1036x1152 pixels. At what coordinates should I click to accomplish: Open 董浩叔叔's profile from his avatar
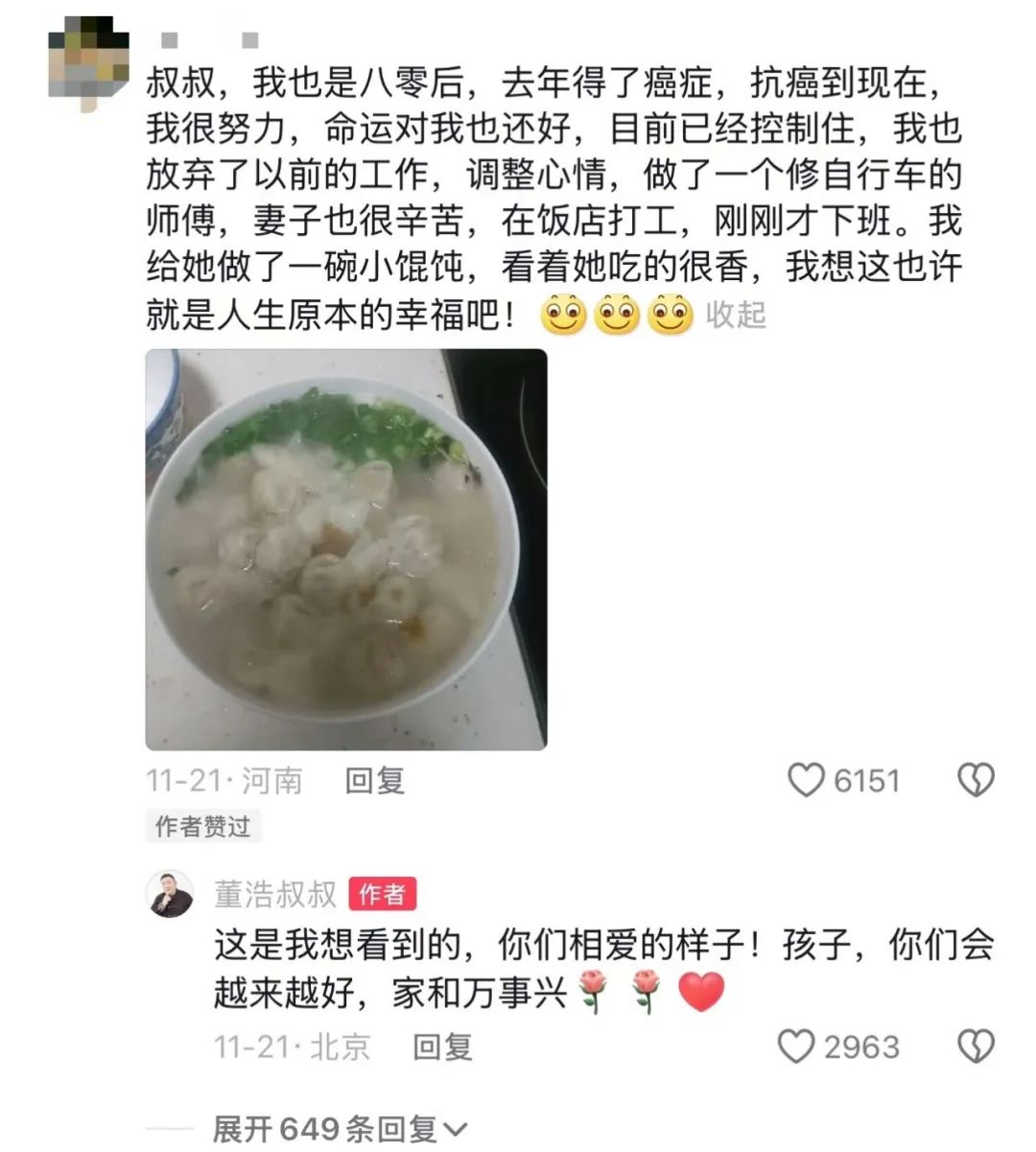point(170,895)
